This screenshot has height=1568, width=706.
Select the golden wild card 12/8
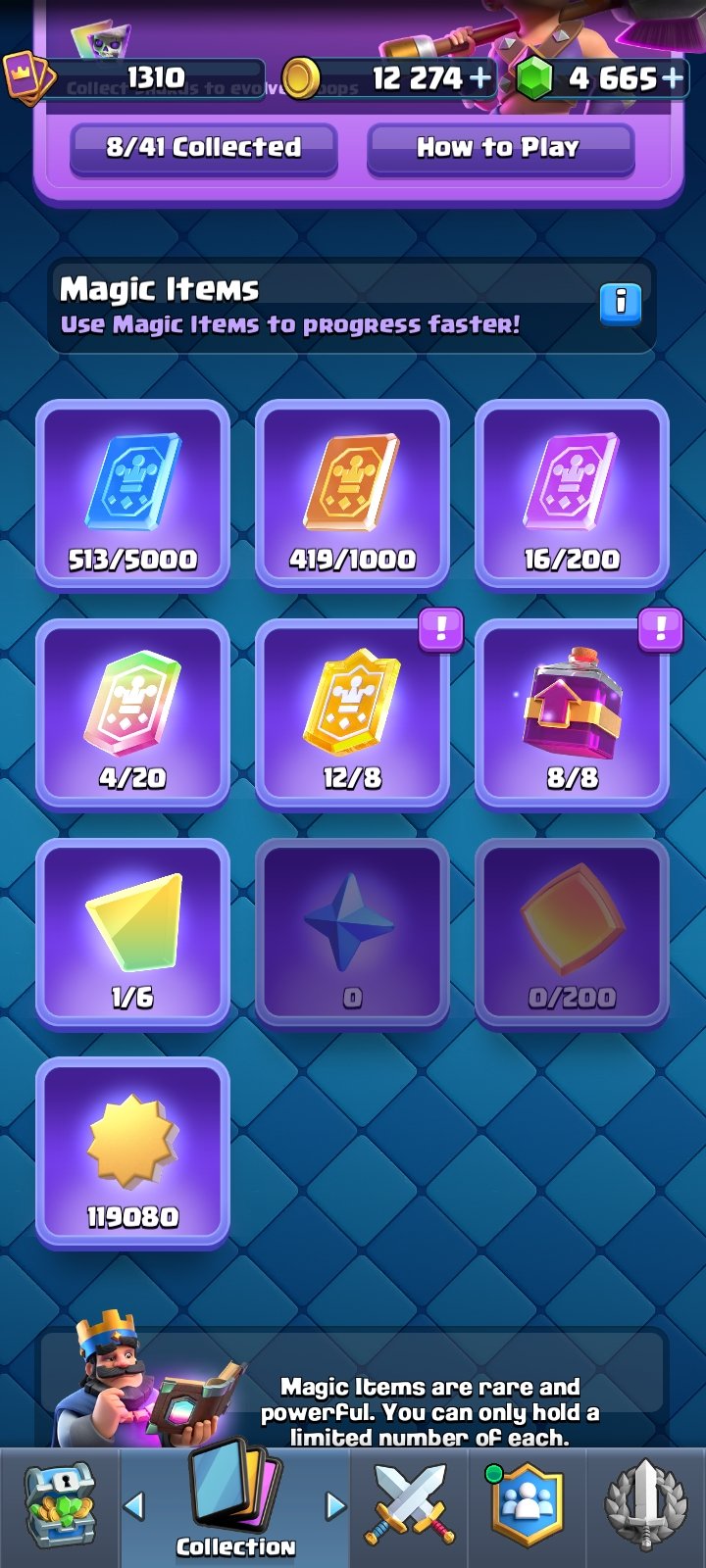[x=352, y=713]
